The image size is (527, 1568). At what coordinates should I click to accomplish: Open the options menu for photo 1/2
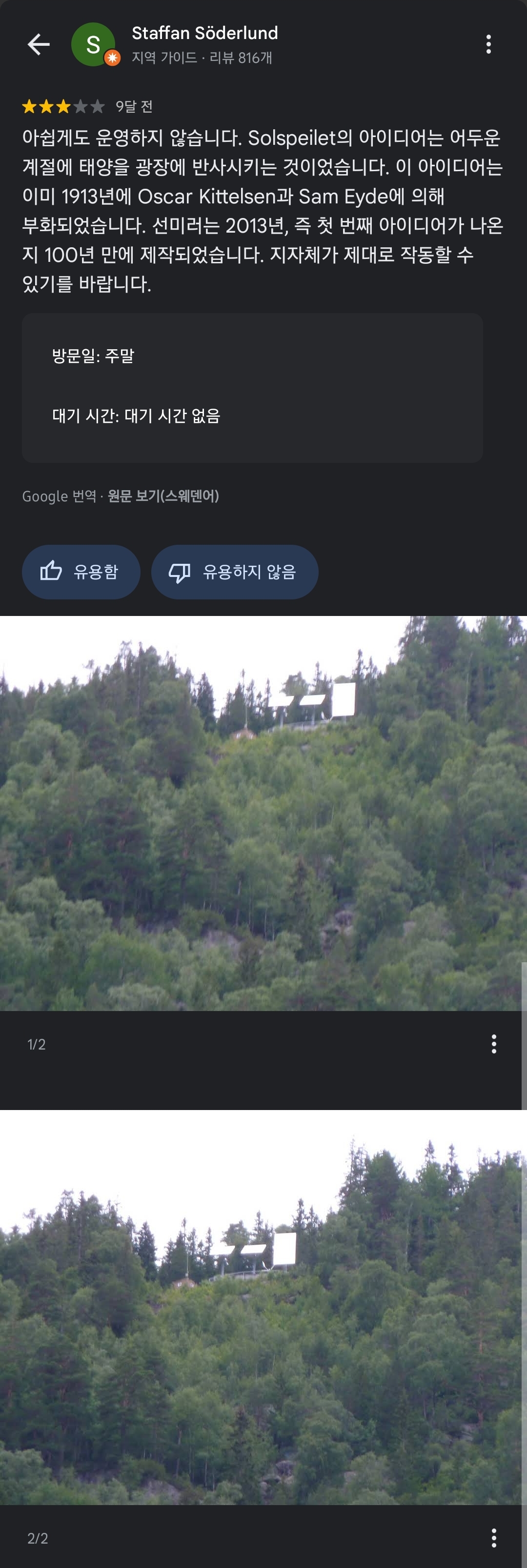[493, 1044]
